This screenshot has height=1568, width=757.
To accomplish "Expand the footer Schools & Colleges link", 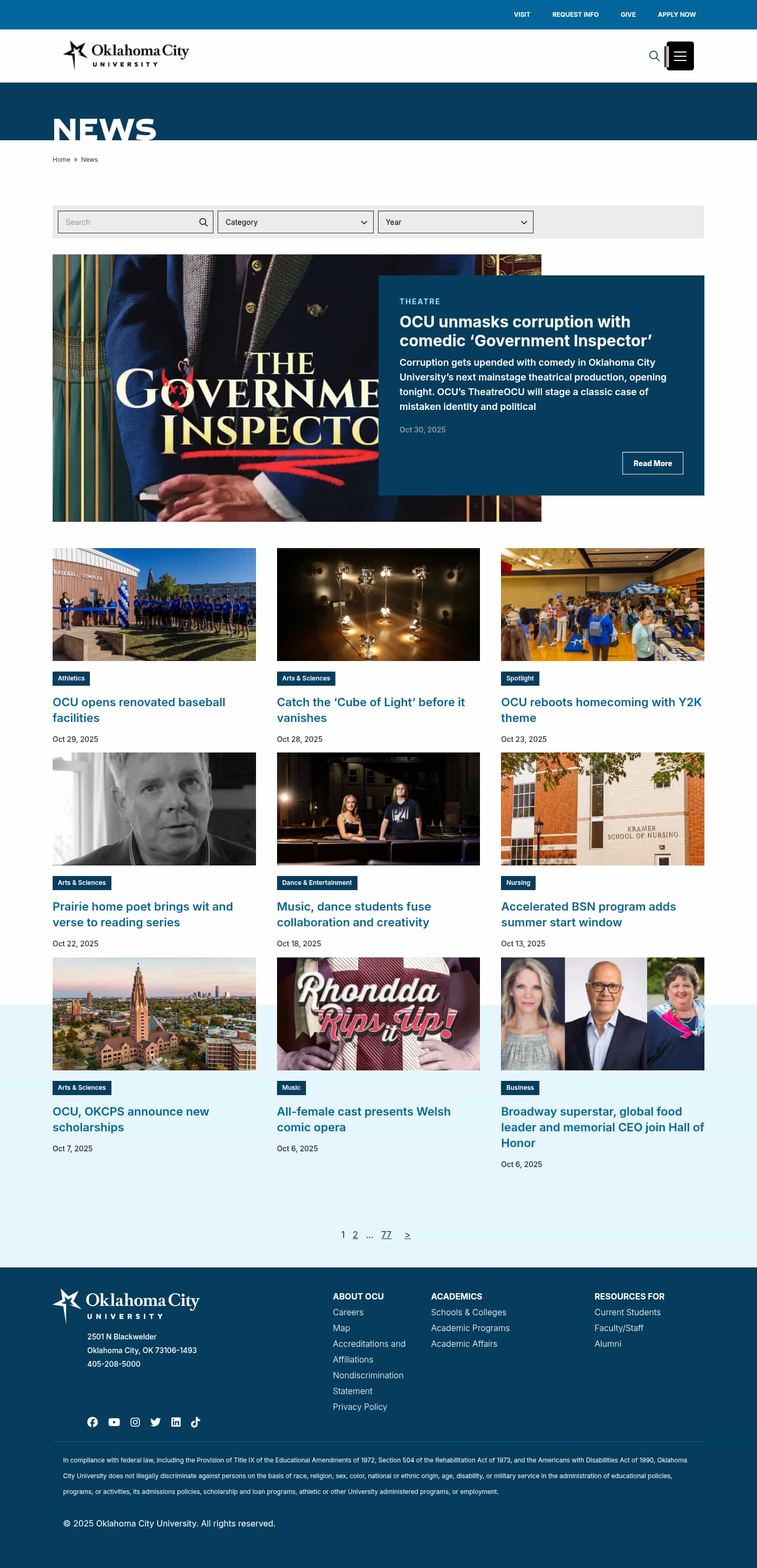I will [x=468, y=1312].
